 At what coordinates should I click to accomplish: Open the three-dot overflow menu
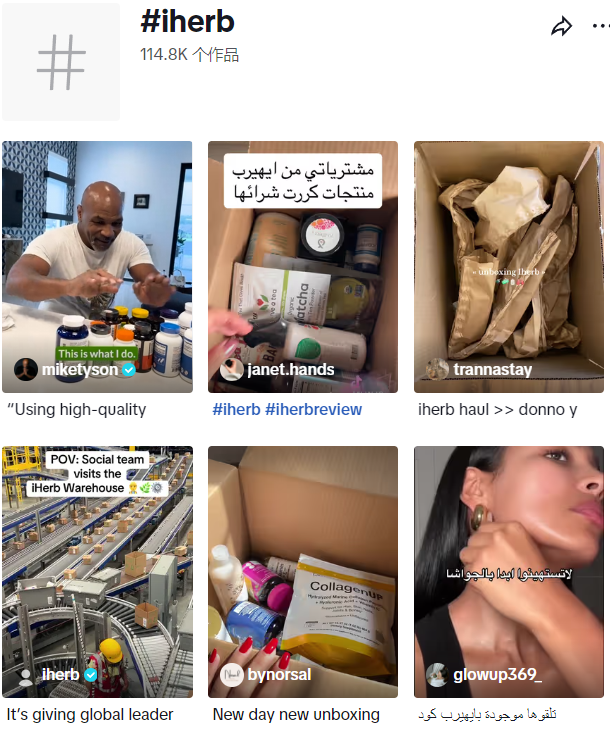600,27
